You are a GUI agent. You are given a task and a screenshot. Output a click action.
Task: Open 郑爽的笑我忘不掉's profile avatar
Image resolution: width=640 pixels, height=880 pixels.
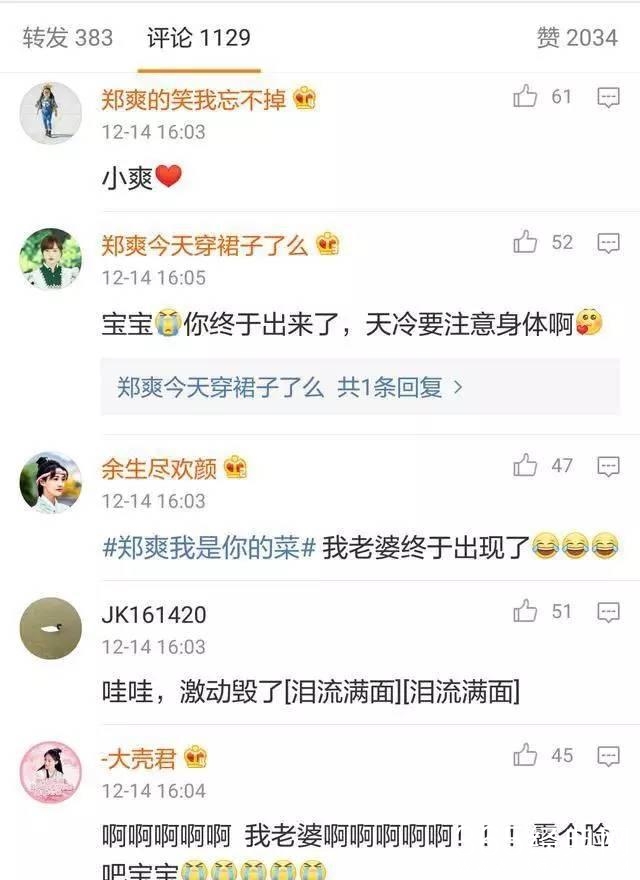pos(50,113)
